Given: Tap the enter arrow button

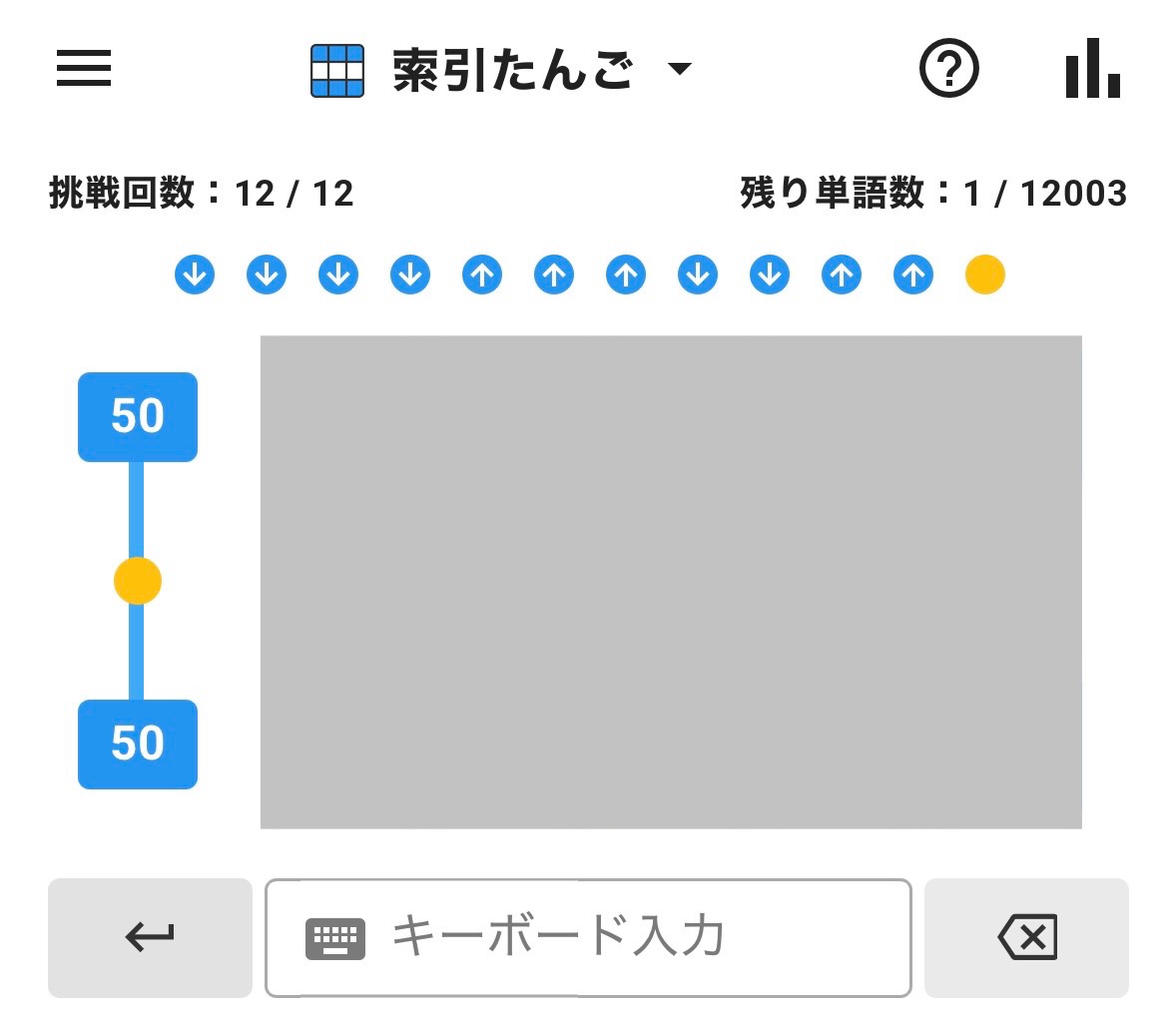Looking at the screenshot, I should point(150,937).
